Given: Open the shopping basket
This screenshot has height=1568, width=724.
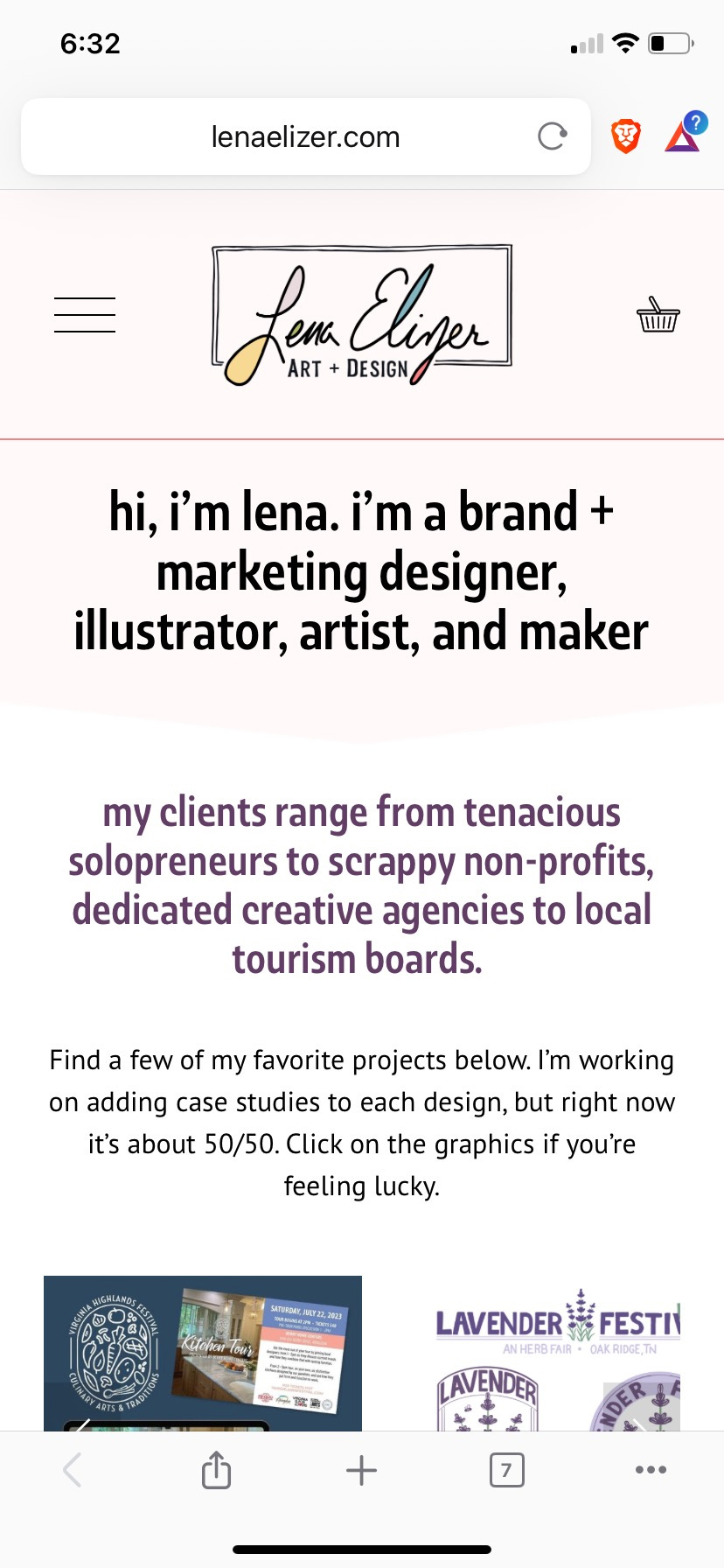Looking at the screenshot, I should (x=658, y=315).
